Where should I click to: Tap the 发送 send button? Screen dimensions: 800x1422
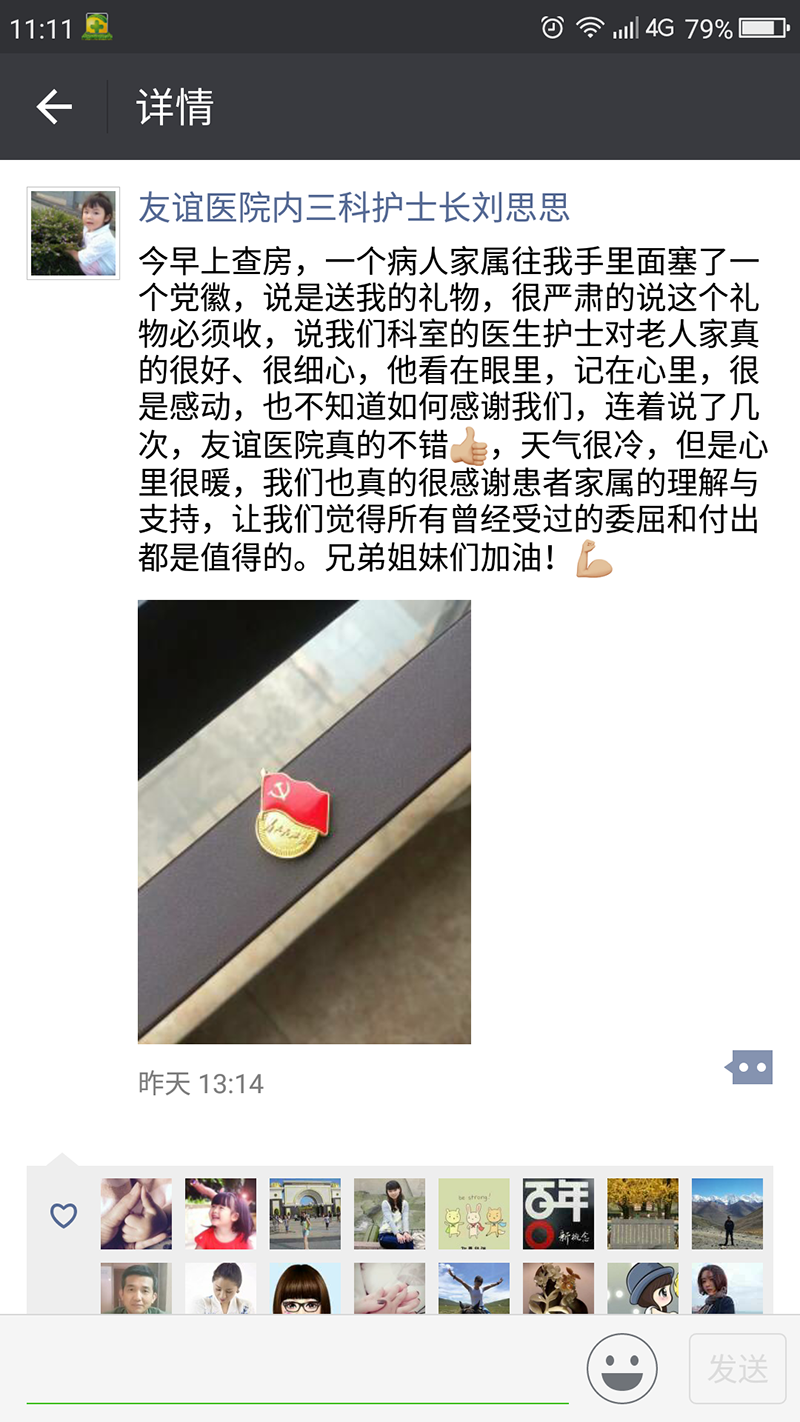(738, 1368)
